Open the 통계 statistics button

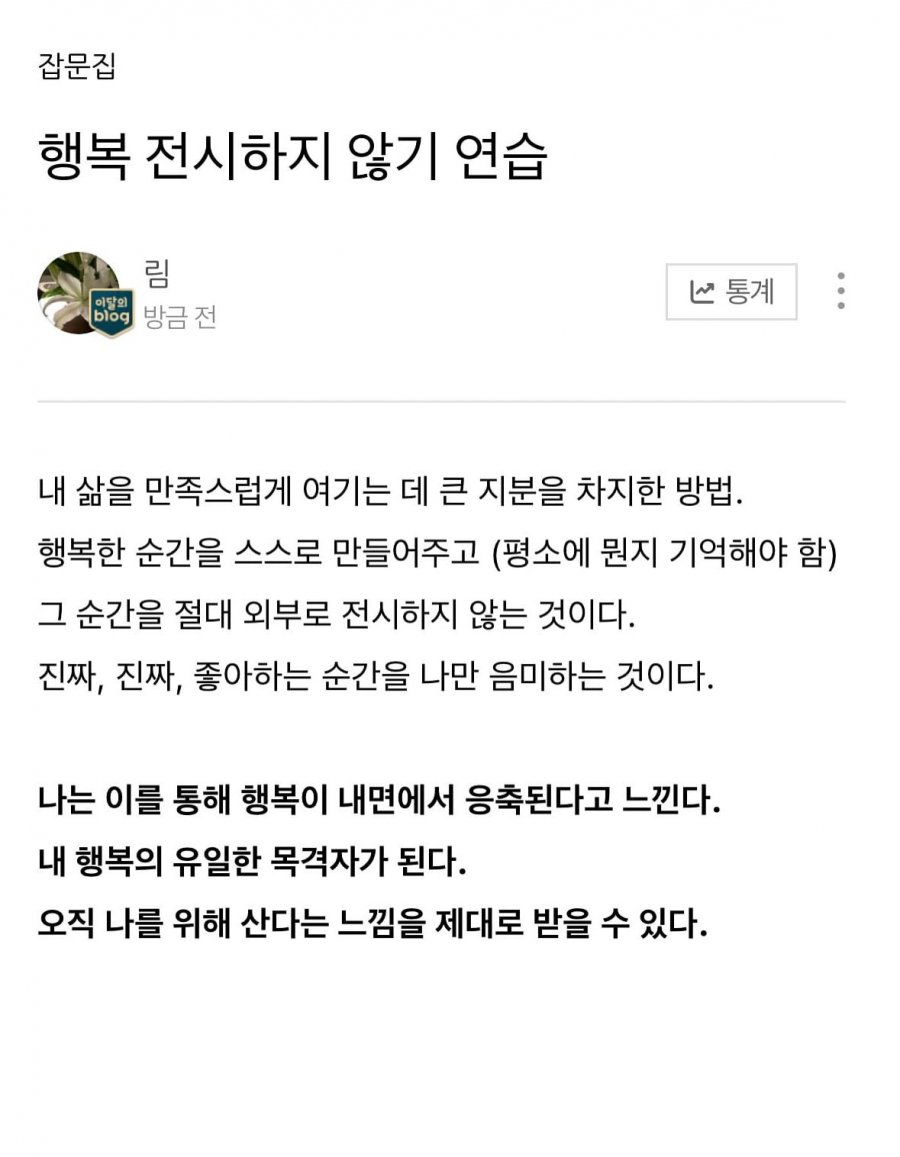coord(731,291)
